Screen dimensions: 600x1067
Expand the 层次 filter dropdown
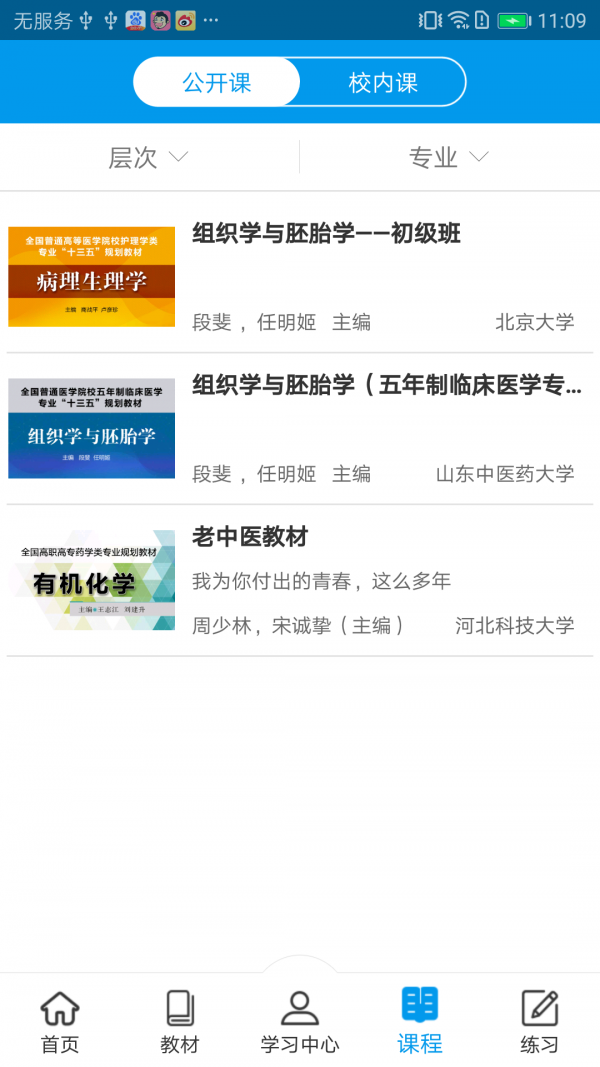point(149,157)
